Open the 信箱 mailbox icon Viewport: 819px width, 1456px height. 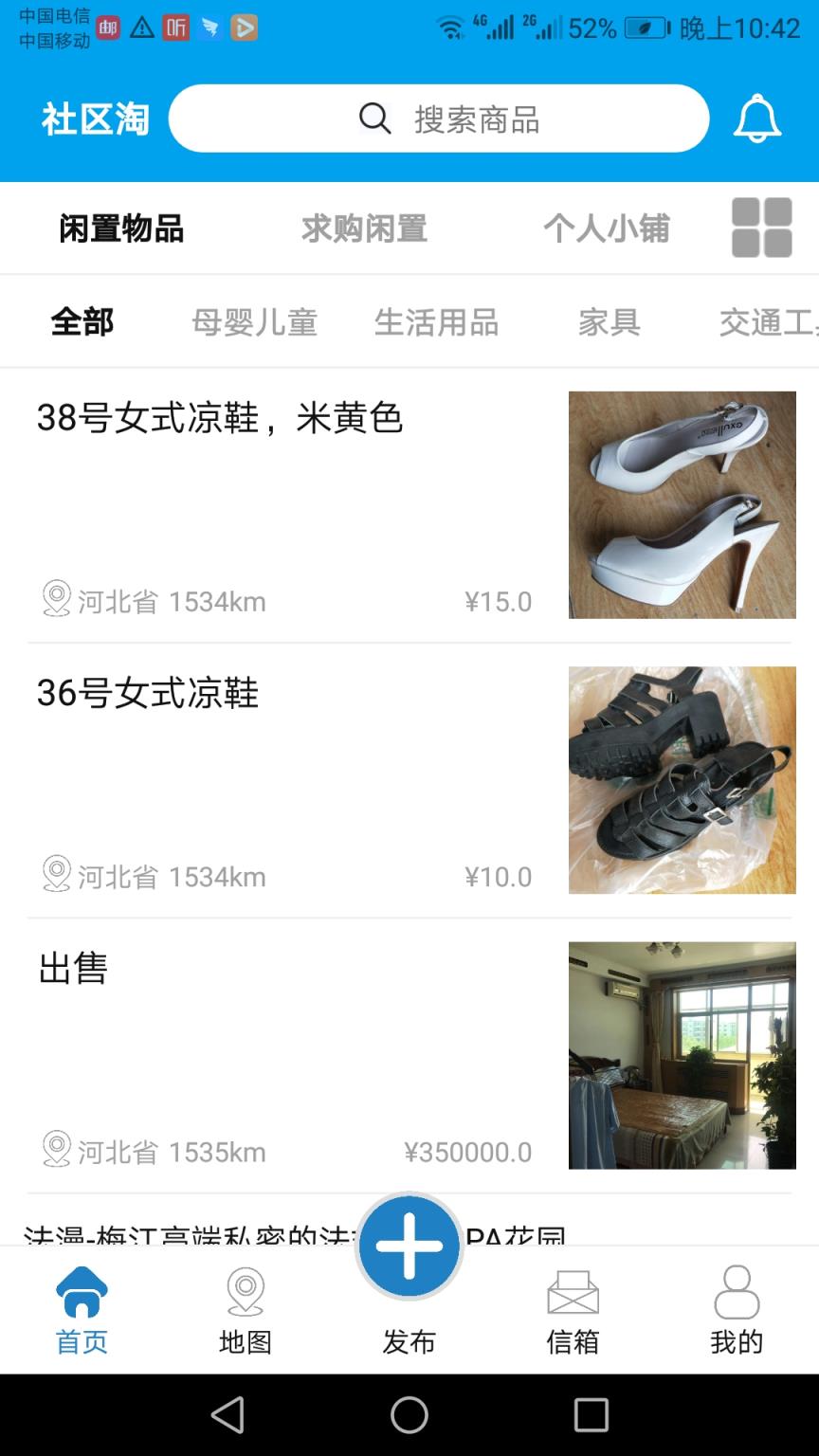tap(573, 1308)
